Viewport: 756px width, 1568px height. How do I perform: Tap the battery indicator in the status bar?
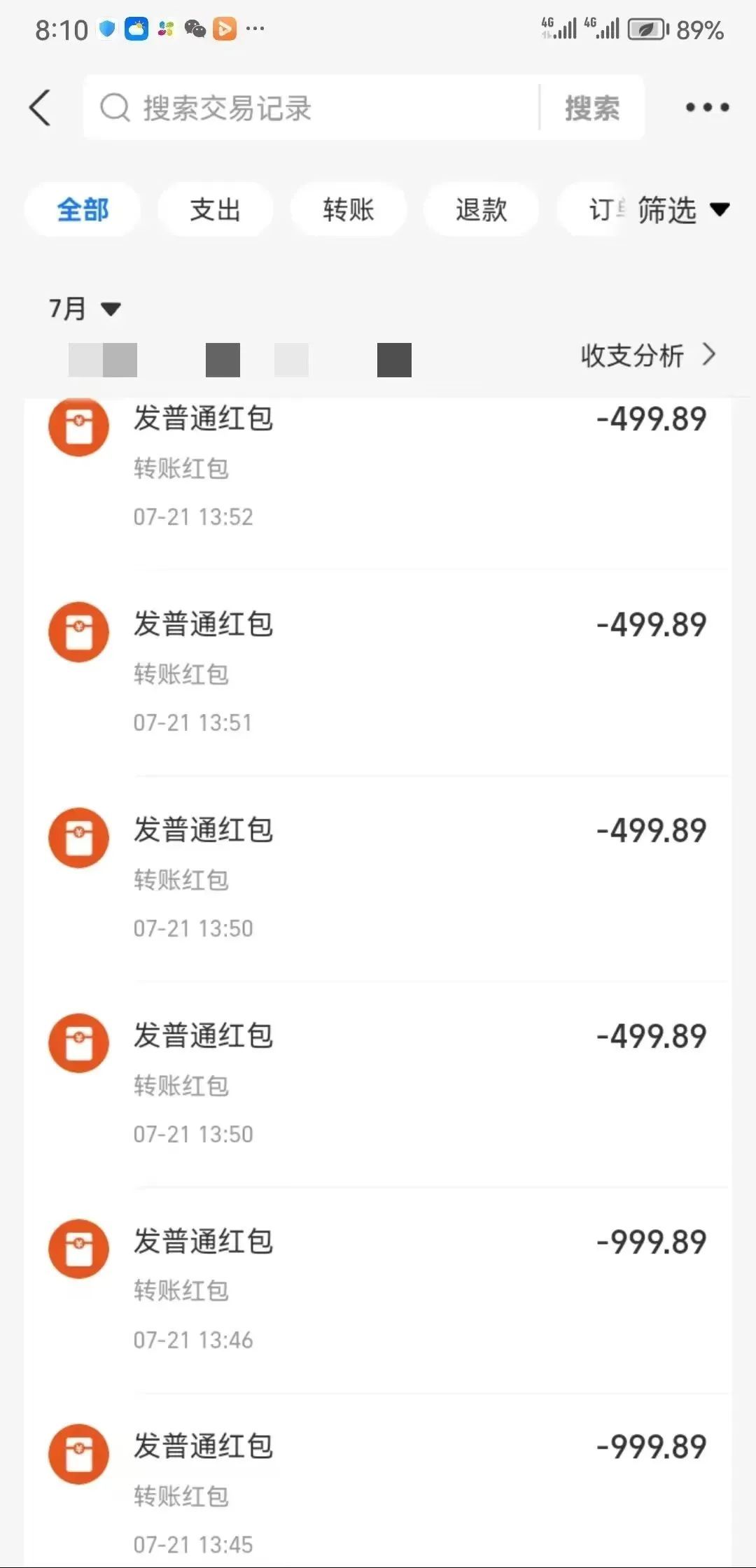pyautogui.click(x=645, y=29)
